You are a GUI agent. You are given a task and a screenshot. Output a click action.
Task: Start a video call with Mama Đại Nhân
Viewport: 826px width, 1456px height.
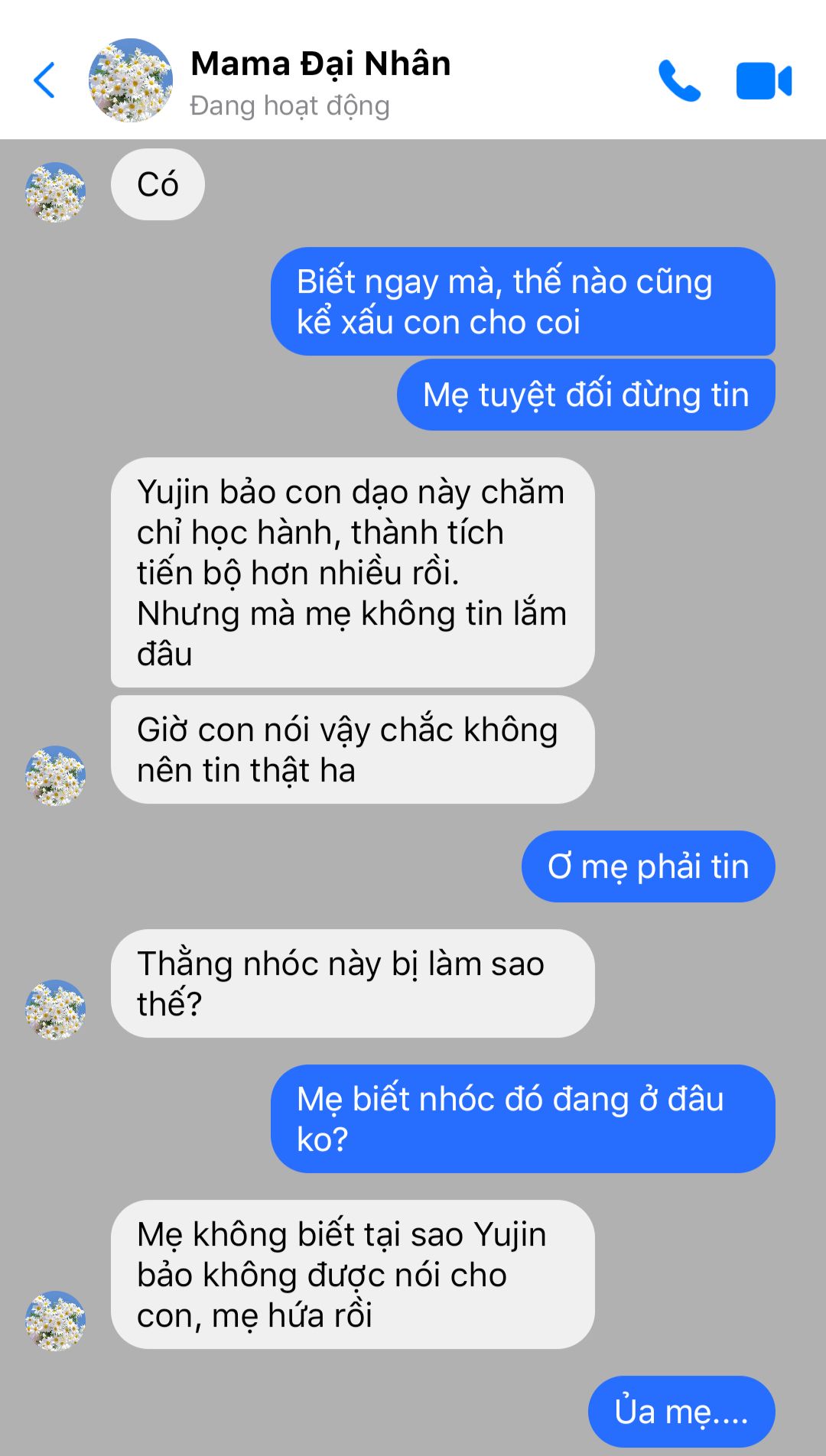tap(763, 81)
